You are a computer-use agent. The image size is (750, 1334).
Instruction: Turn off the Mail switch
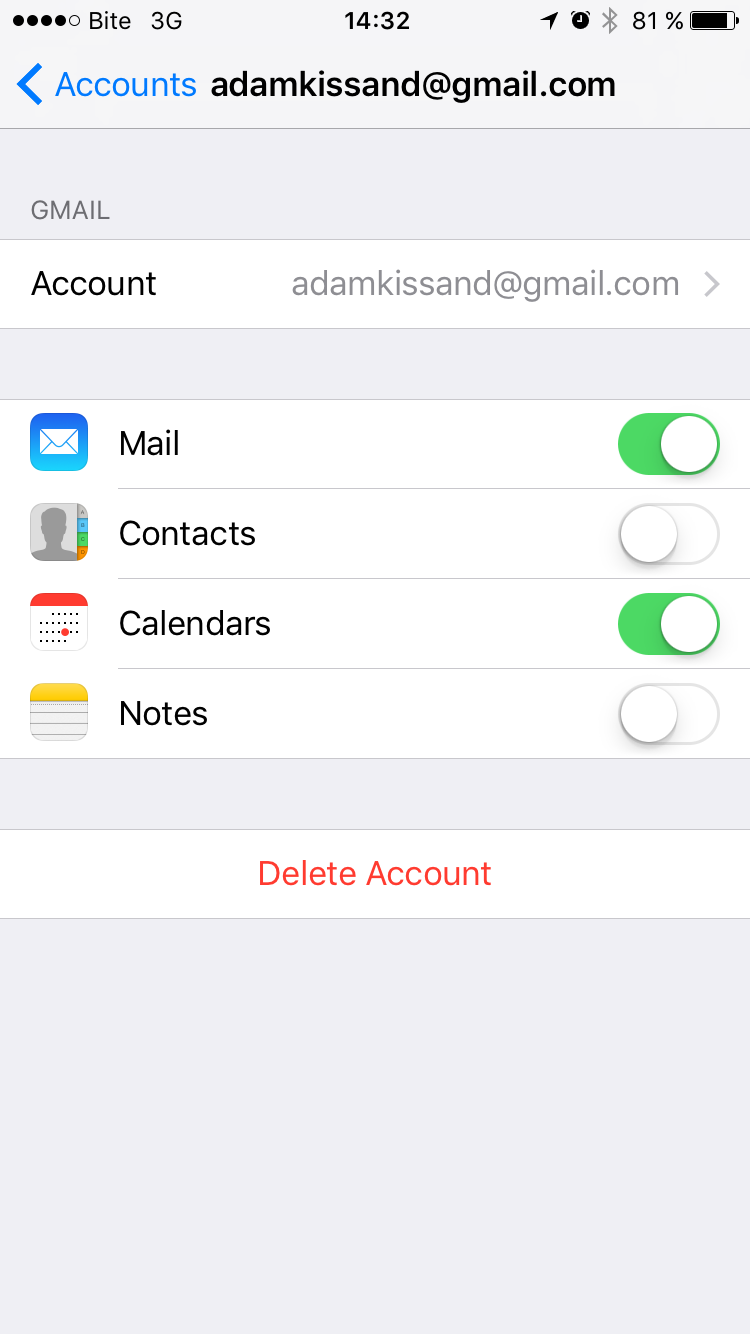click(668, 444)
